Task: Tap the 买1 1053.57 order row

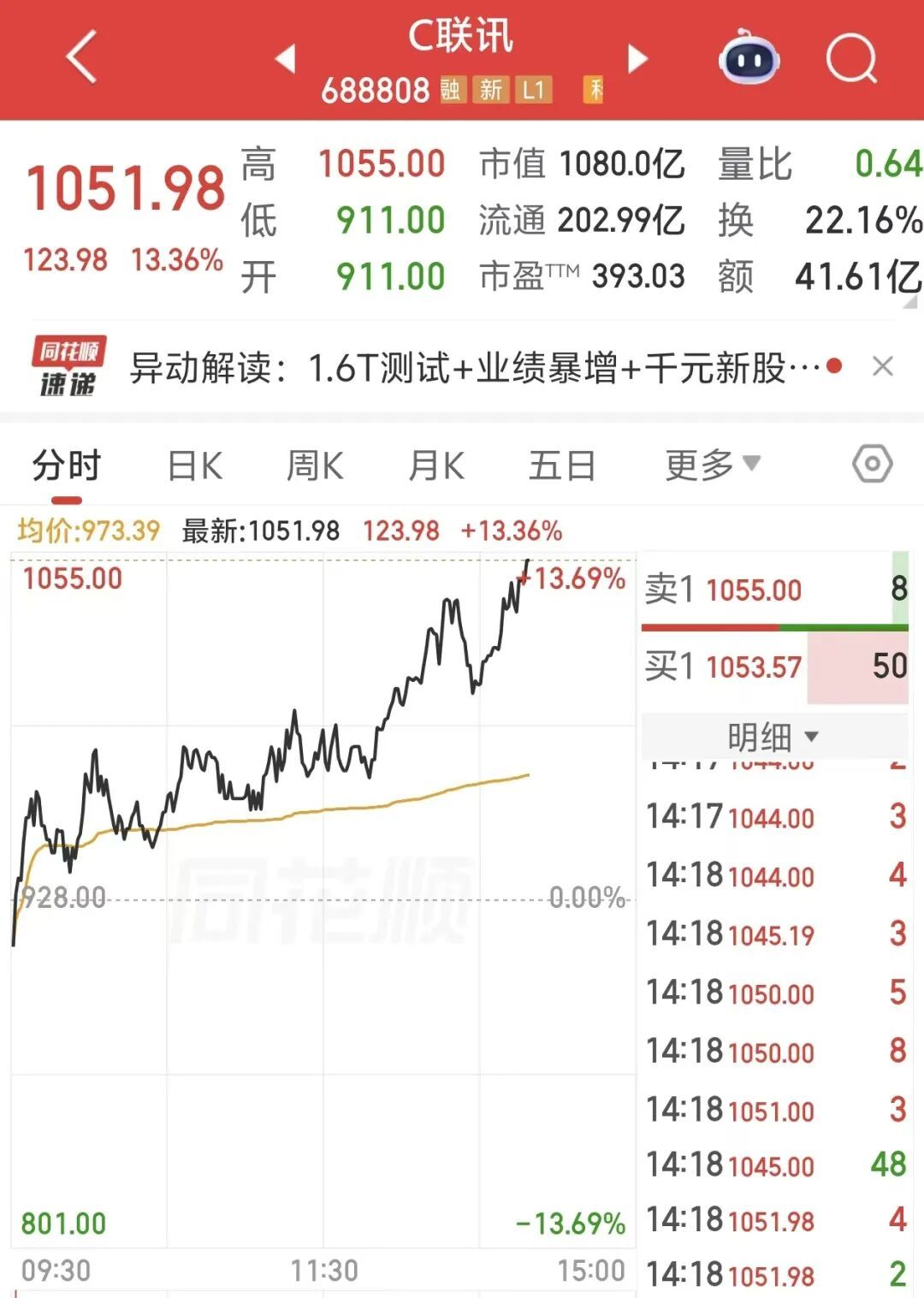Action: pyautogui.click(x=775, y=667)
